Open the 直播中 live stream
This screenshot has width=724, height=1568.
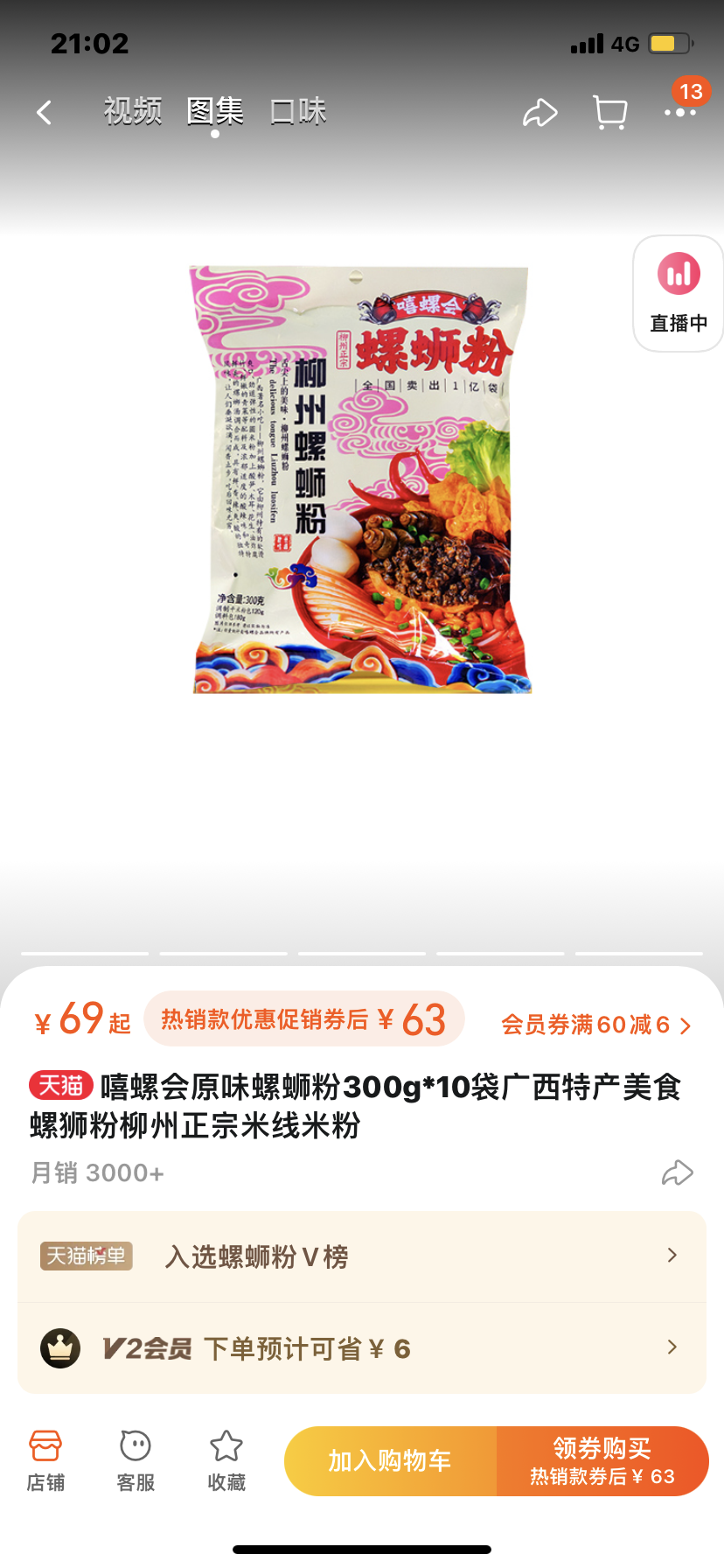point(679,294)
